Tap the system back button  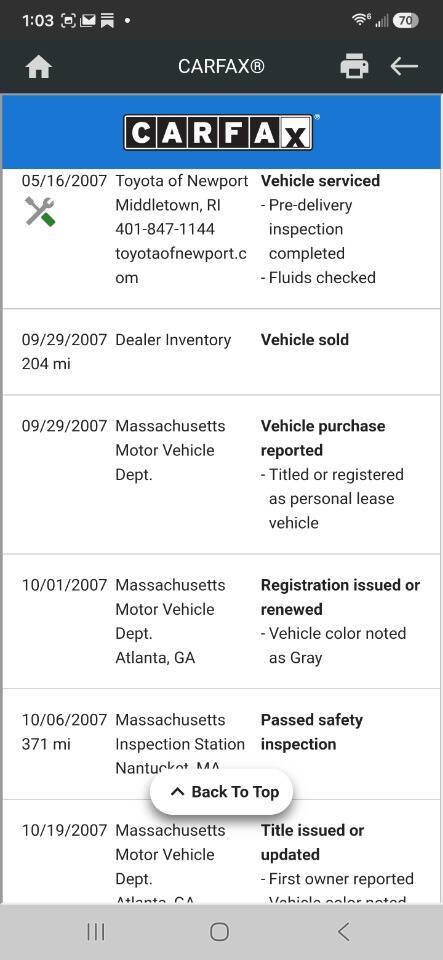[x=344, y=932]
